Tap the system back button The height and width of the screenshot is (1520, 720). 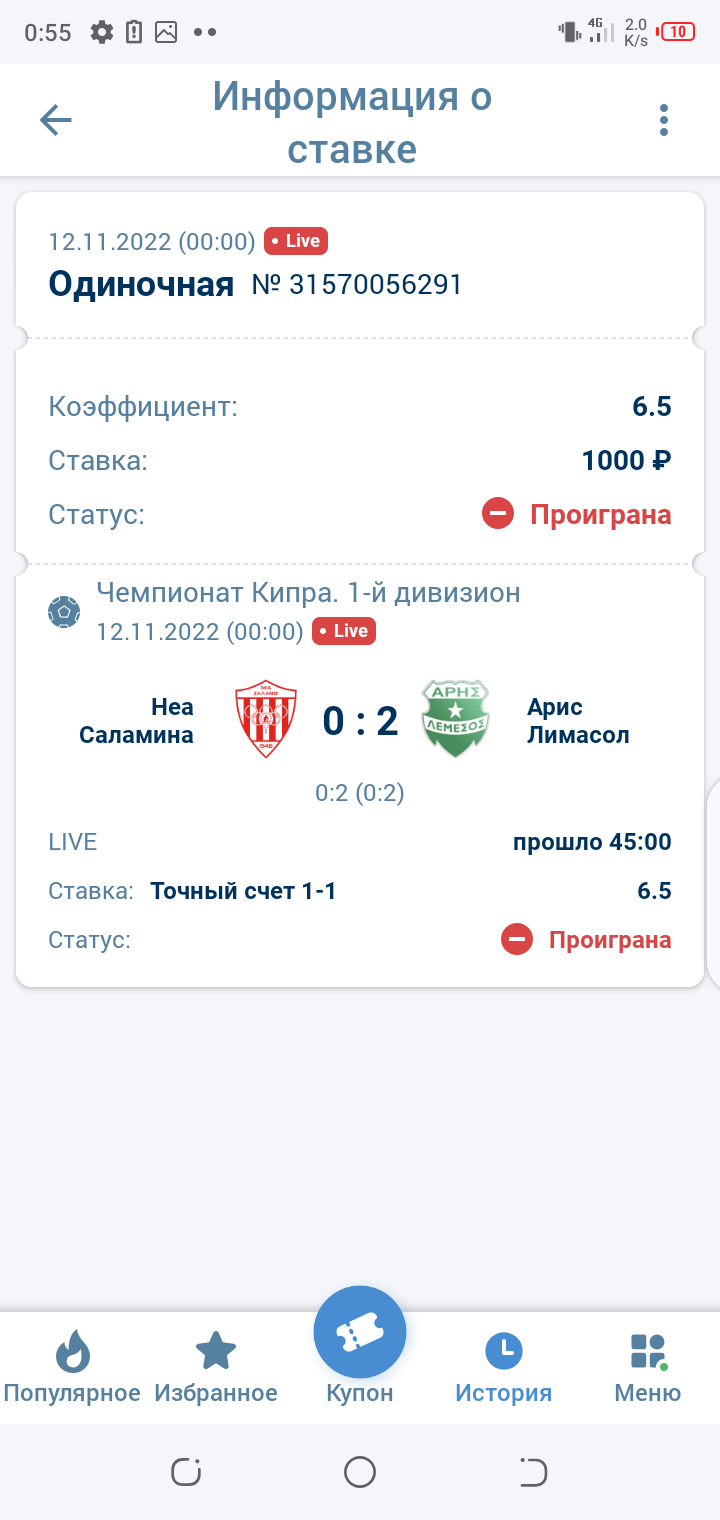[x=533, y=1472]
